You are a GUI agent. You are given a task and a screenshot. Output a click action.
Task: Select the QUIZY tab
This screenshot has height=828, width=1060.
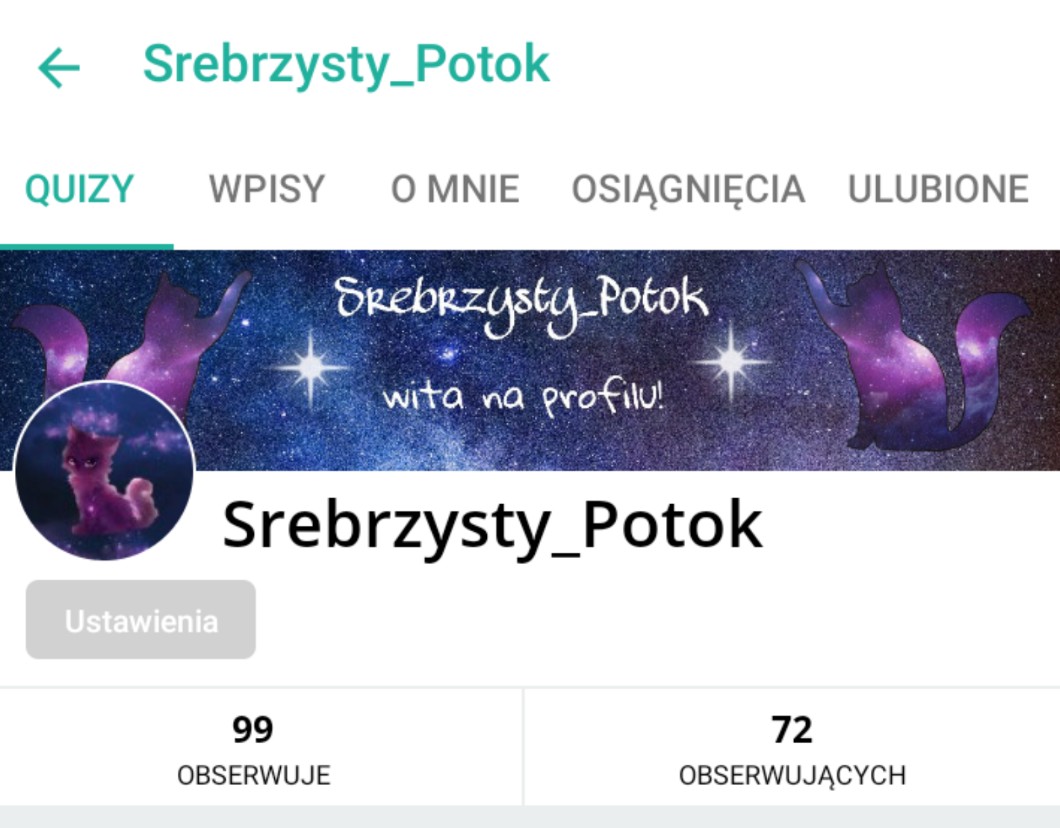coord(80,189)
